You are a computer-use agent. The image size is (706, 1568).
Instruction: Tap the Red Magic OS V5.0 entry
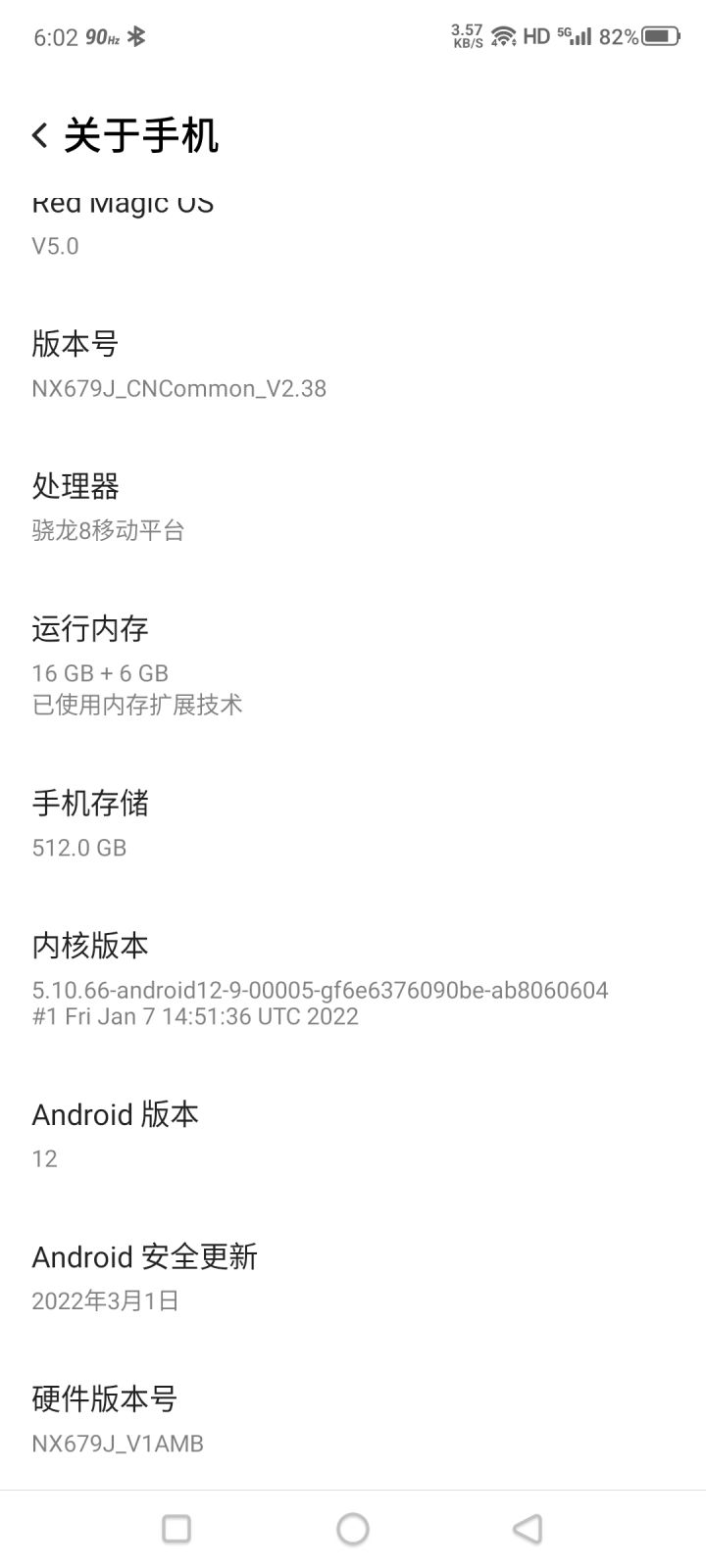[x=122, y=222]
